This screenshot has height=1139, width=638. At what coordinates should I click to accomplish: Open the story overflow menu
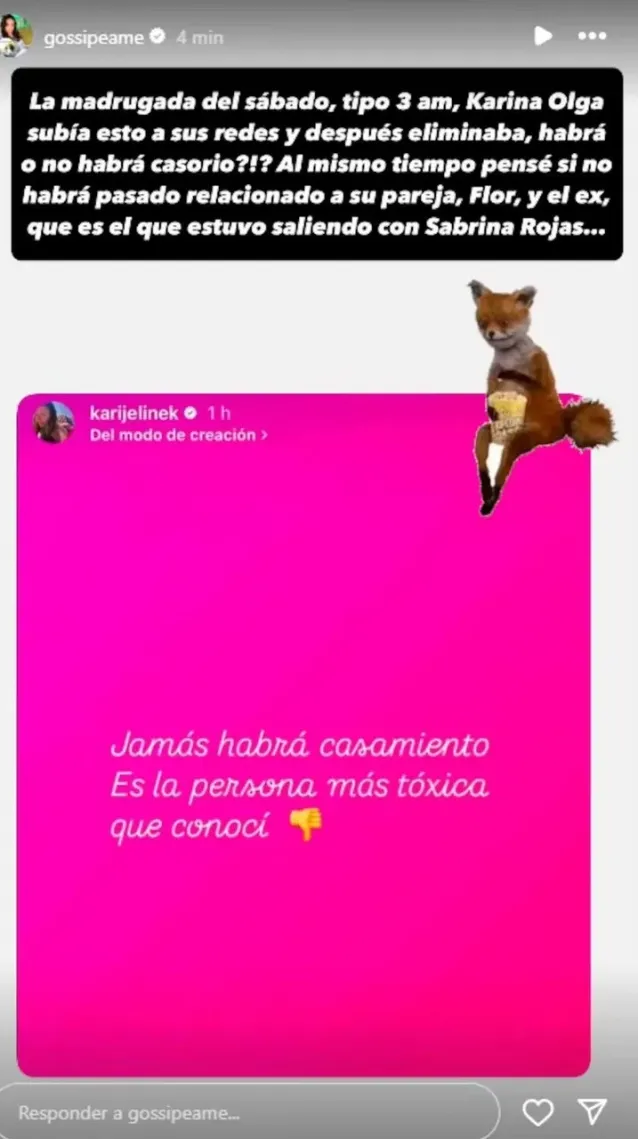[593, 36]
